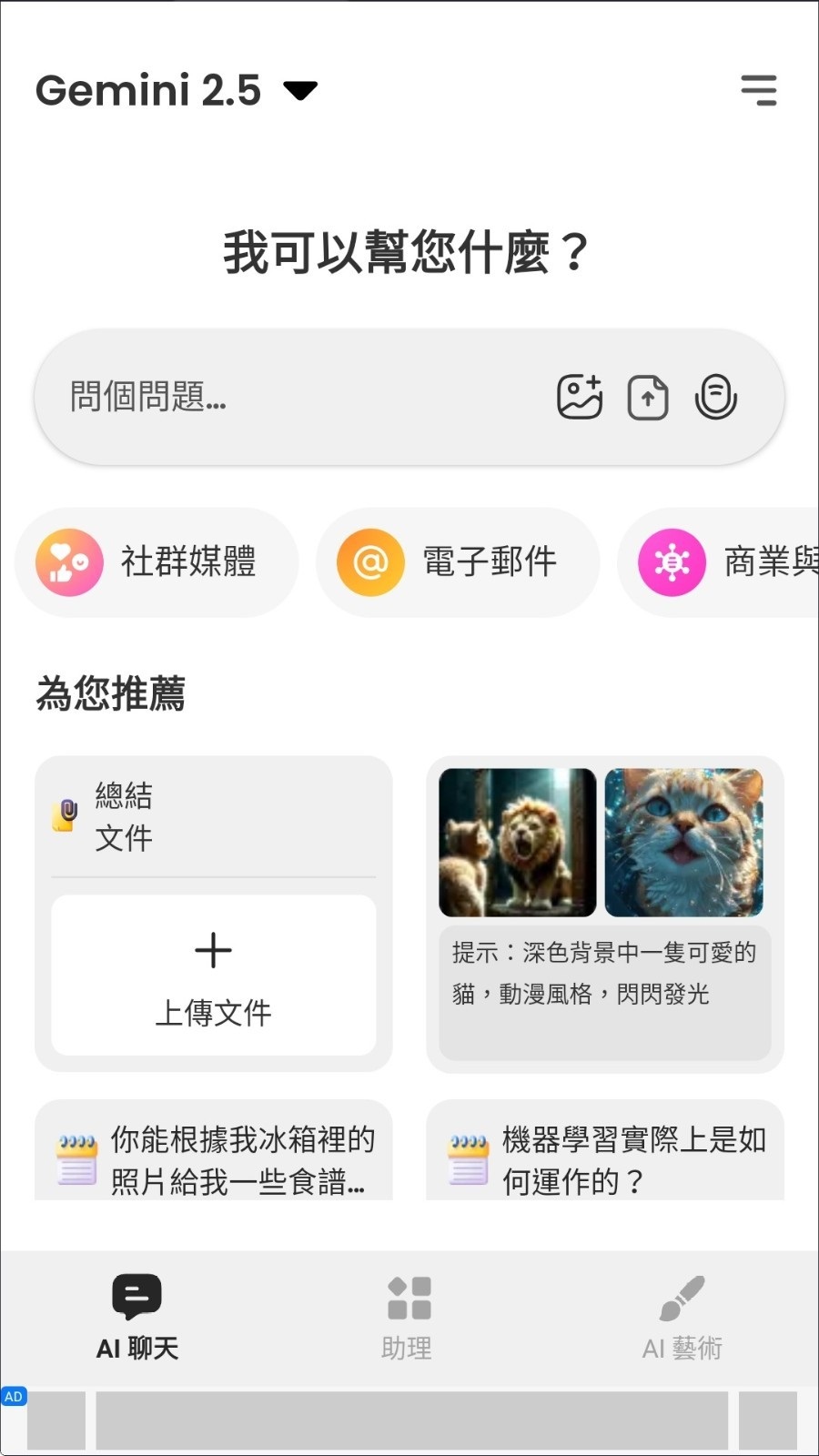Tap the 商業與 business category icon
The image size is (819, 1456).
pyautogui.click(x=671, y=561)
